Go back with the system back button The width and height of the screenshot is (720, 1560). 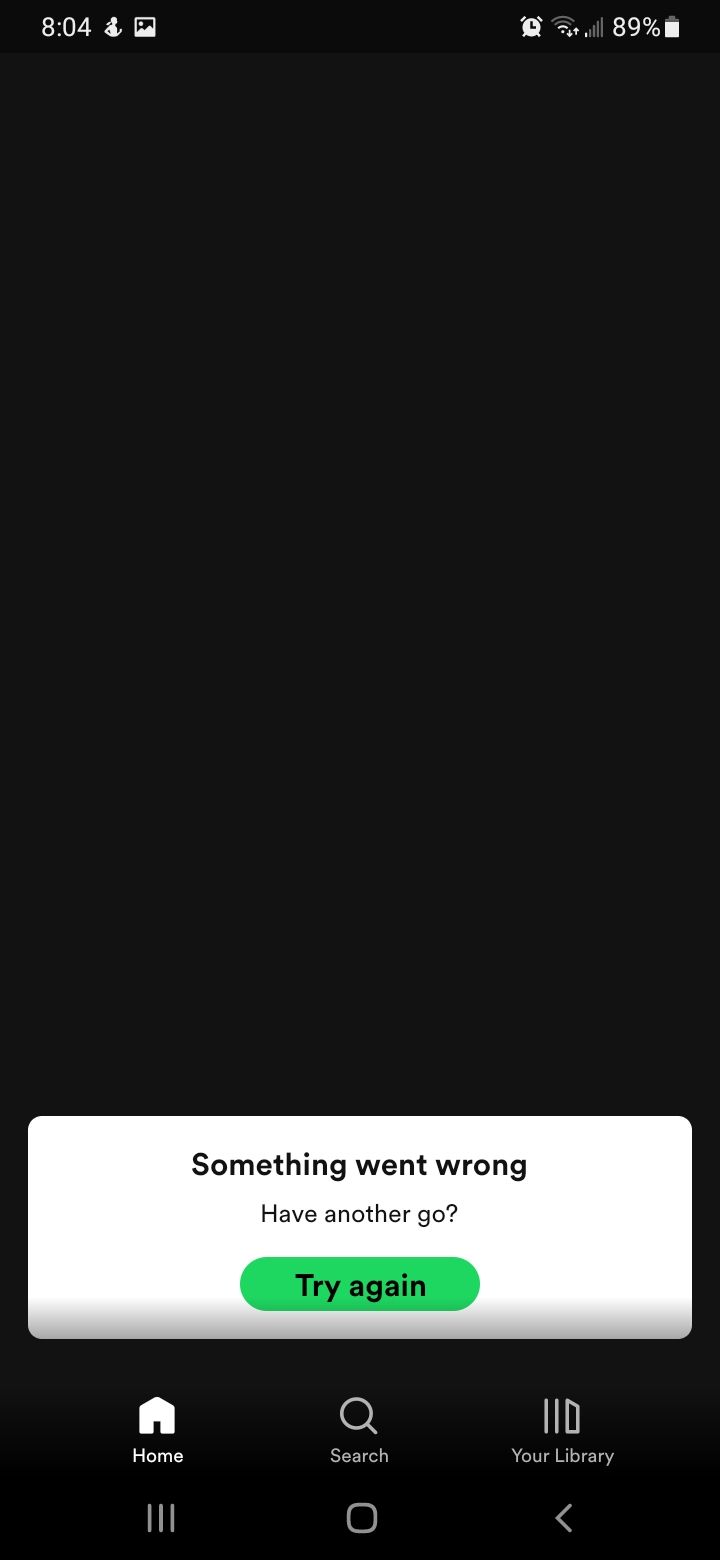click(x=563, y=1518)
